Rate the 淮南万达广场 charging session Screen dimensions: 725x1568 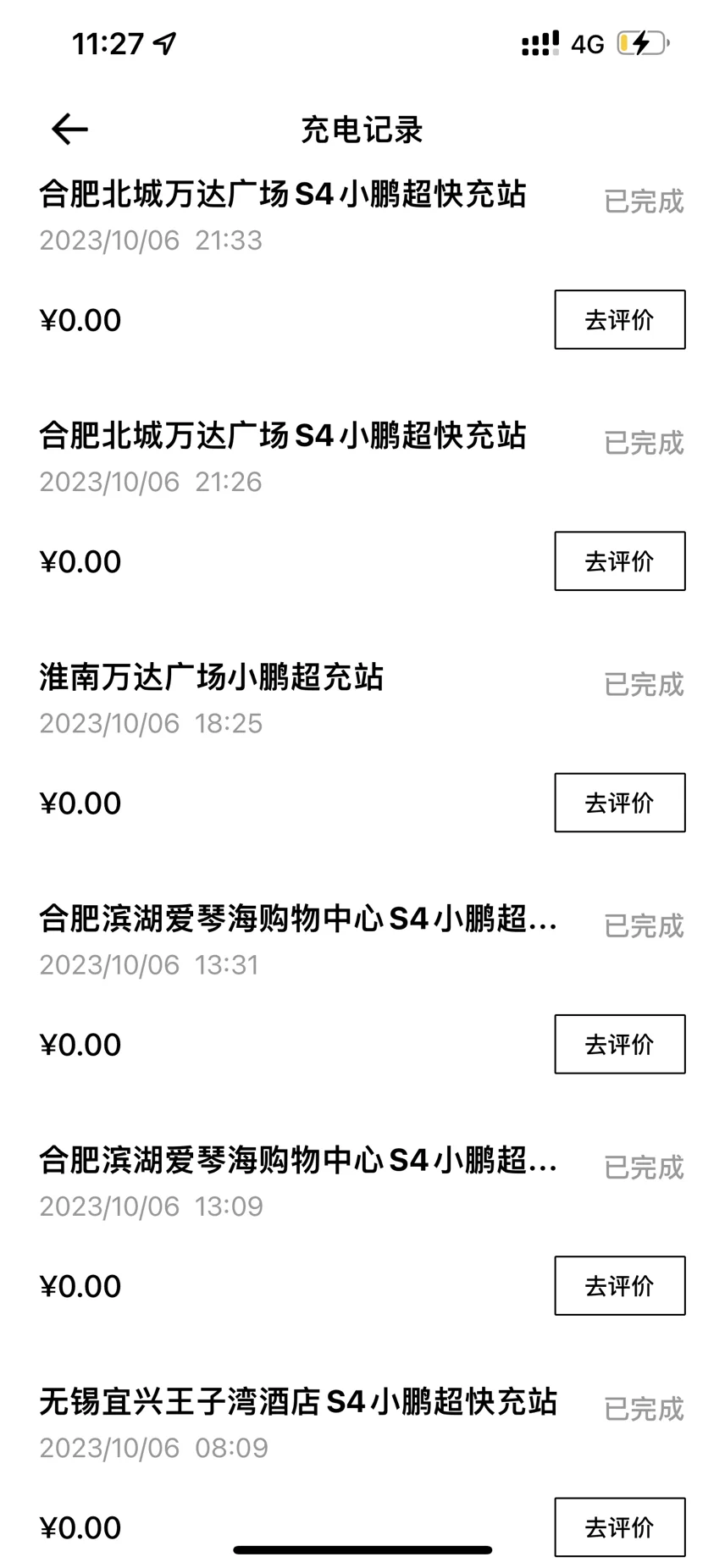click(x=620, y=803)
